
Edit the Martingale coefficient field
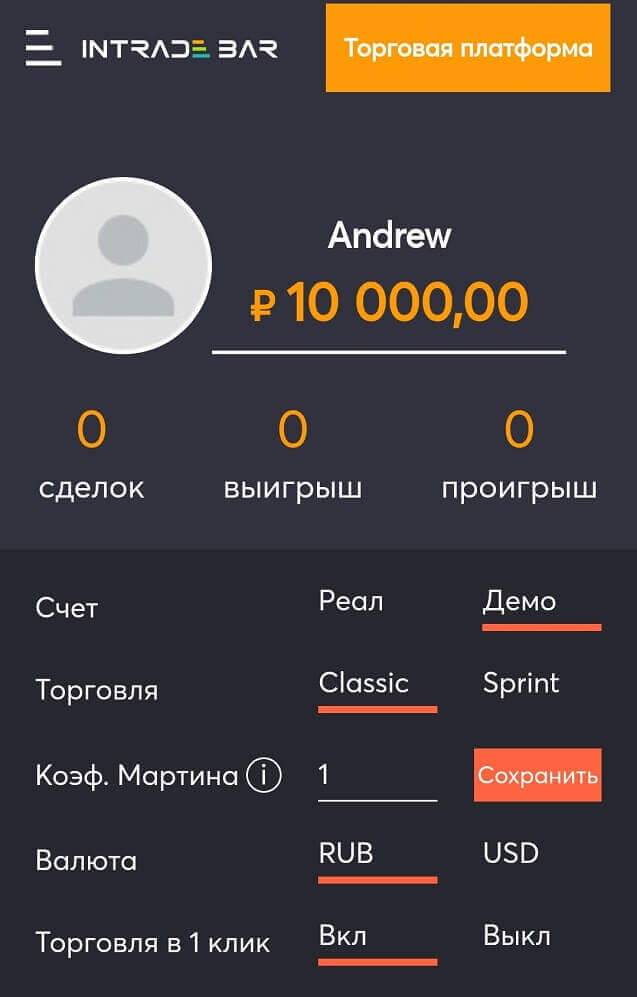(x=377, y=776)
